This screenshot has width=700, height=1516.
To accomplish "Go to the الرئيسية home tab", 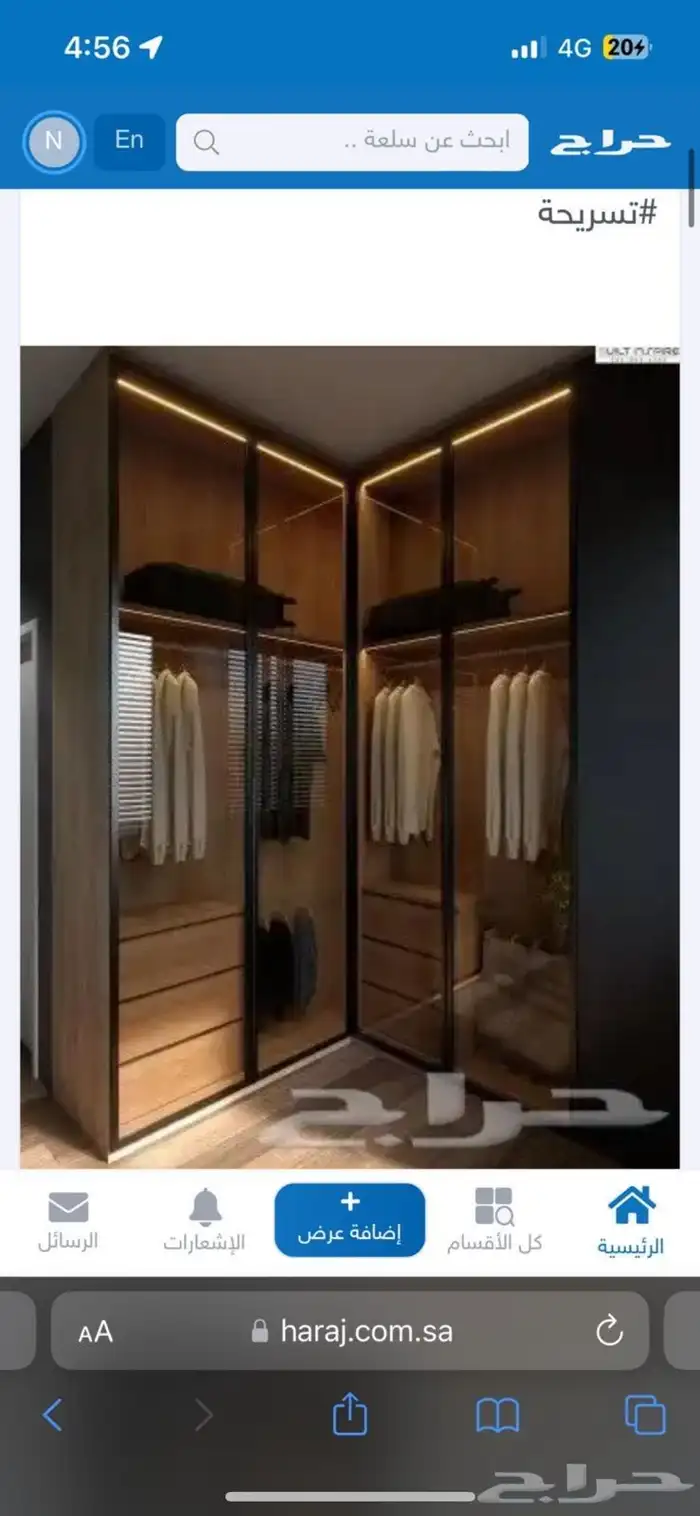I will coord(631,1221).
